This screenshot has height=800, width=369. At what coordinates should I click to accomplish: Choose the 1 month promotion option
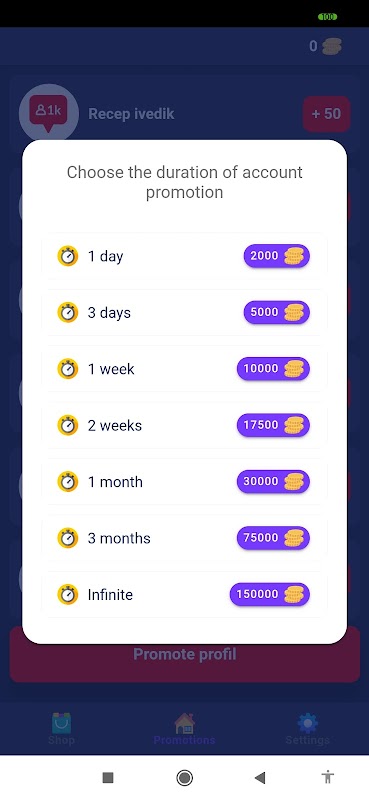184,481
